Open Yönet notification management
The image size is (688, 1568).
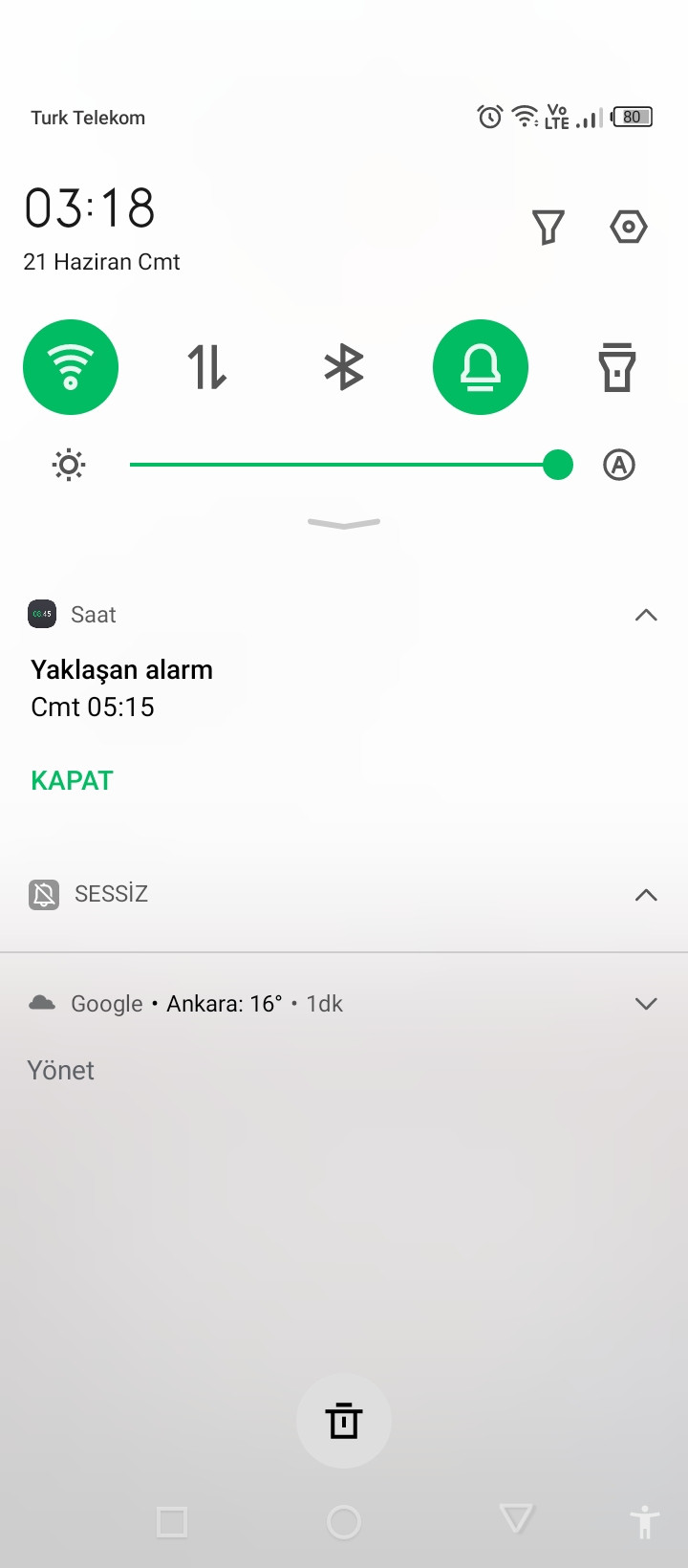61,1071
